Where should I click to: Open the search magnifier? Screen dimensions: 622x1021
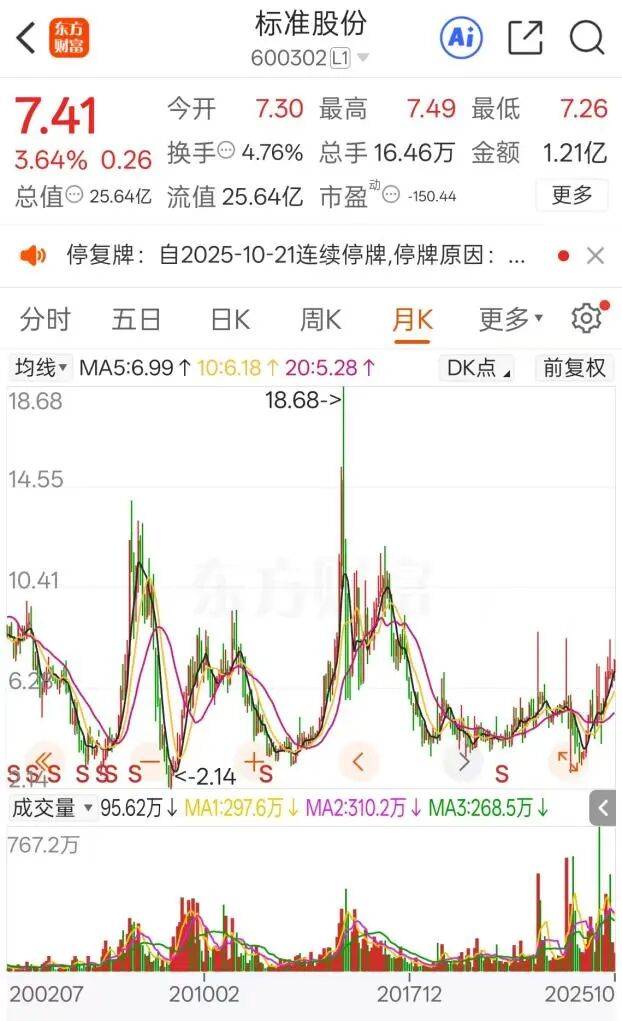(587, 38)
